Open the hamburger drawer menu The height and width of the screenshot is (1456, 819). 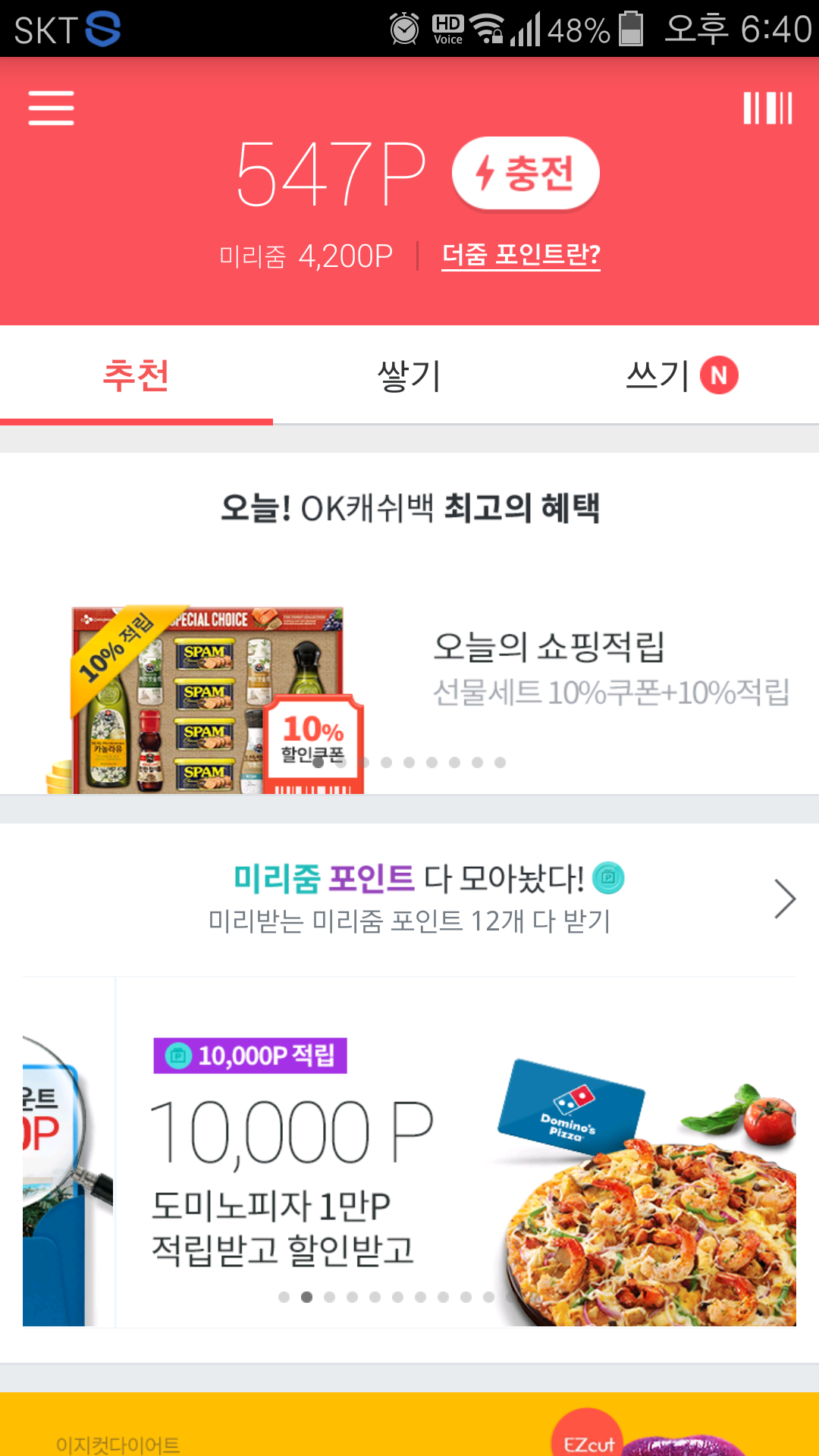(51, 108)
